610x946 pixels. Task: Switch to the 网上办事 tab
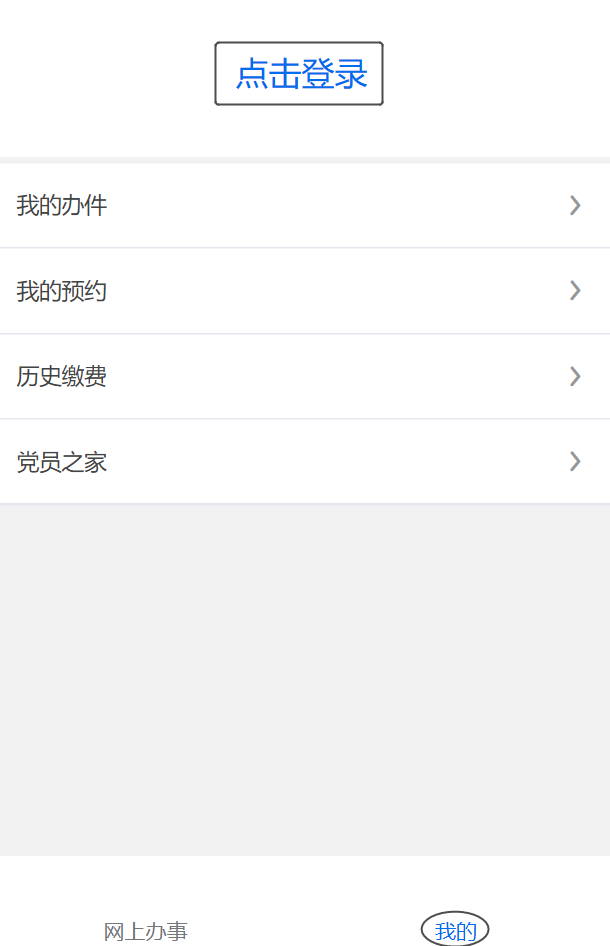146,931
